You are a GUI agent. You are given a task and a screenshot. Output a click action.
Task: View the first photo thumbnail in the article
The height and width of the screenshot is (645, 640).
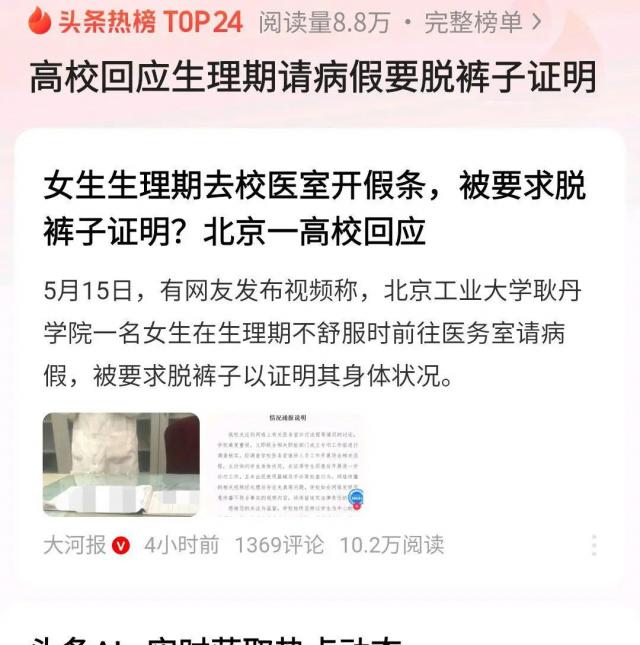[121, 464]
